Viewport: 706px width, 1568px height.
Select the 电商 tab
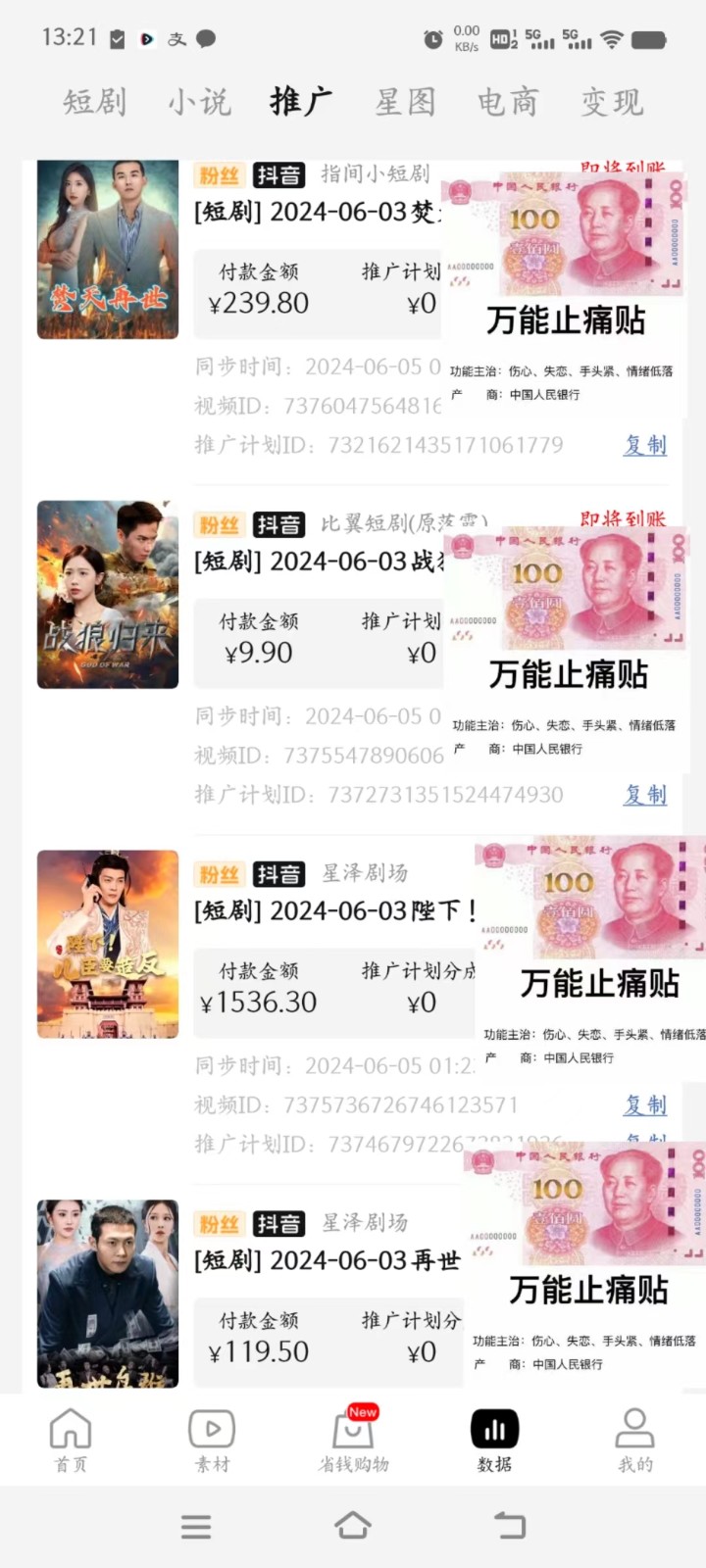tap(508, 102)
